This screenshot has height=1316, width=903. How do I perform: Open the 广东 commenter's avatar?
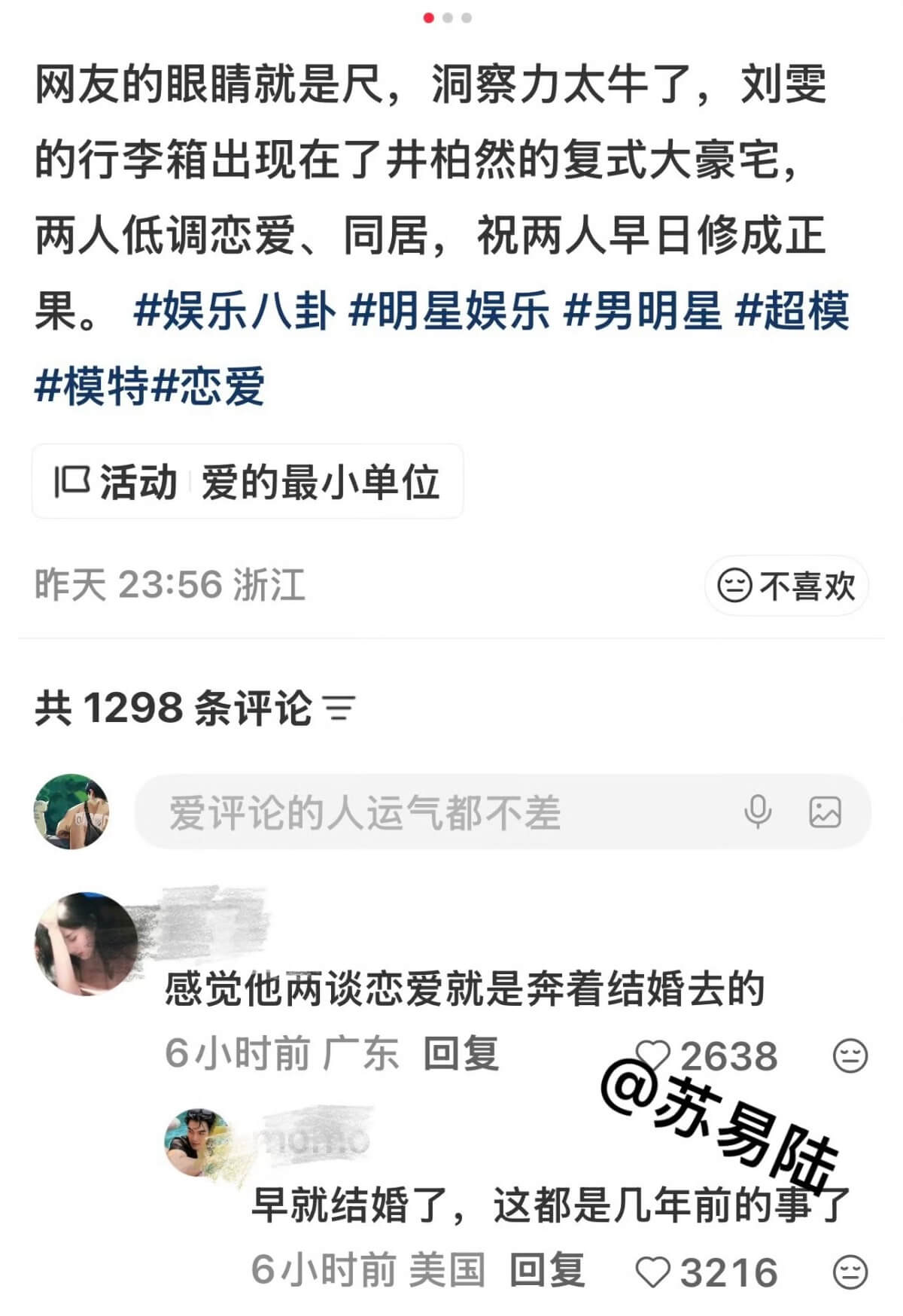pos(87,944)
